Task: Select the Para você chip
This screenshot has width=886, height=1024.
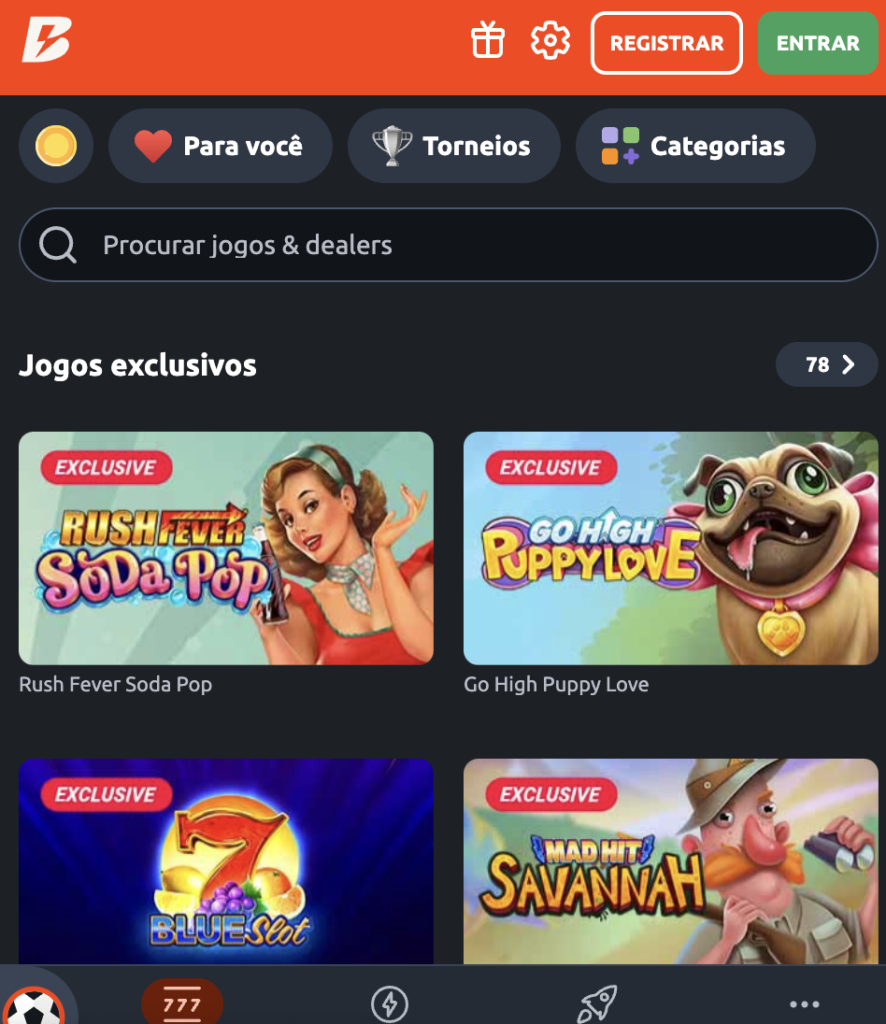Action: coord(220,146)
